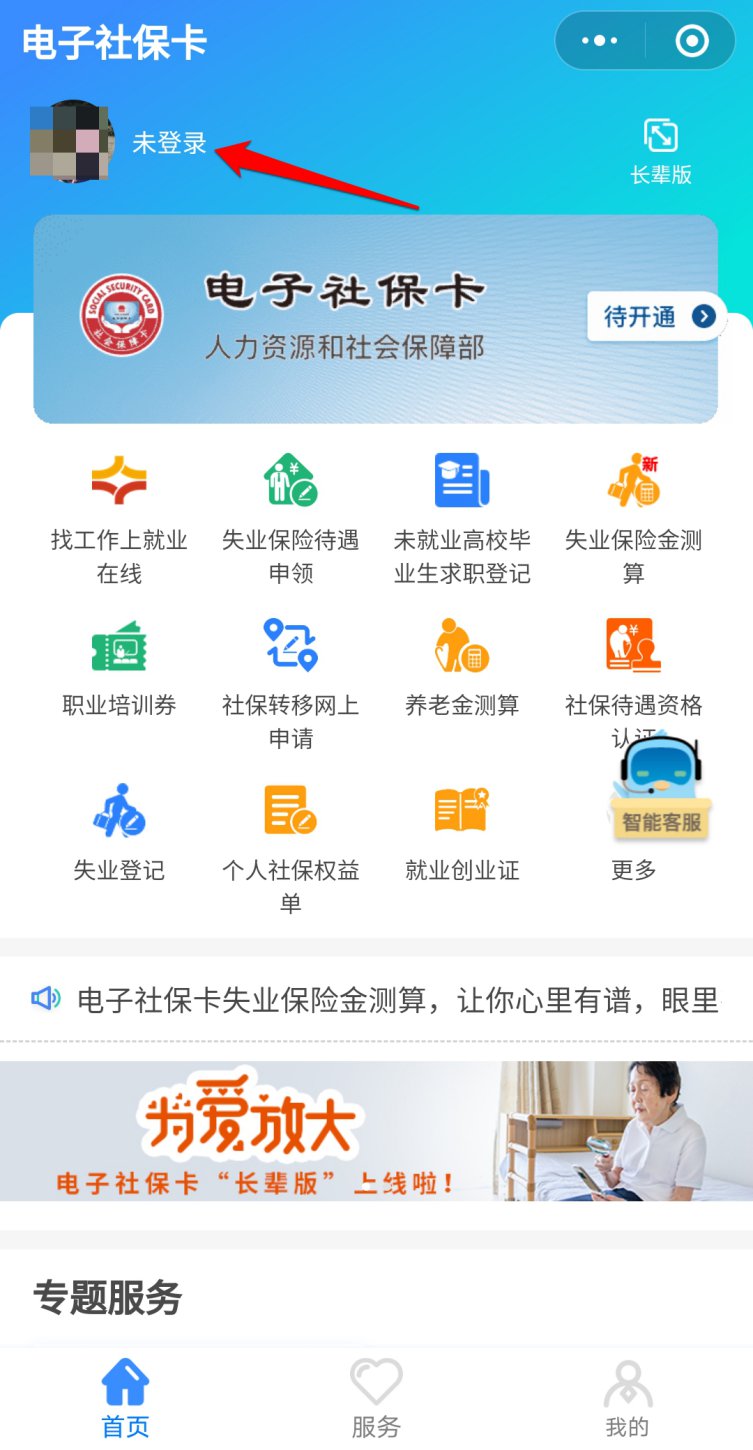Open 失业登记

click(119, 830)
